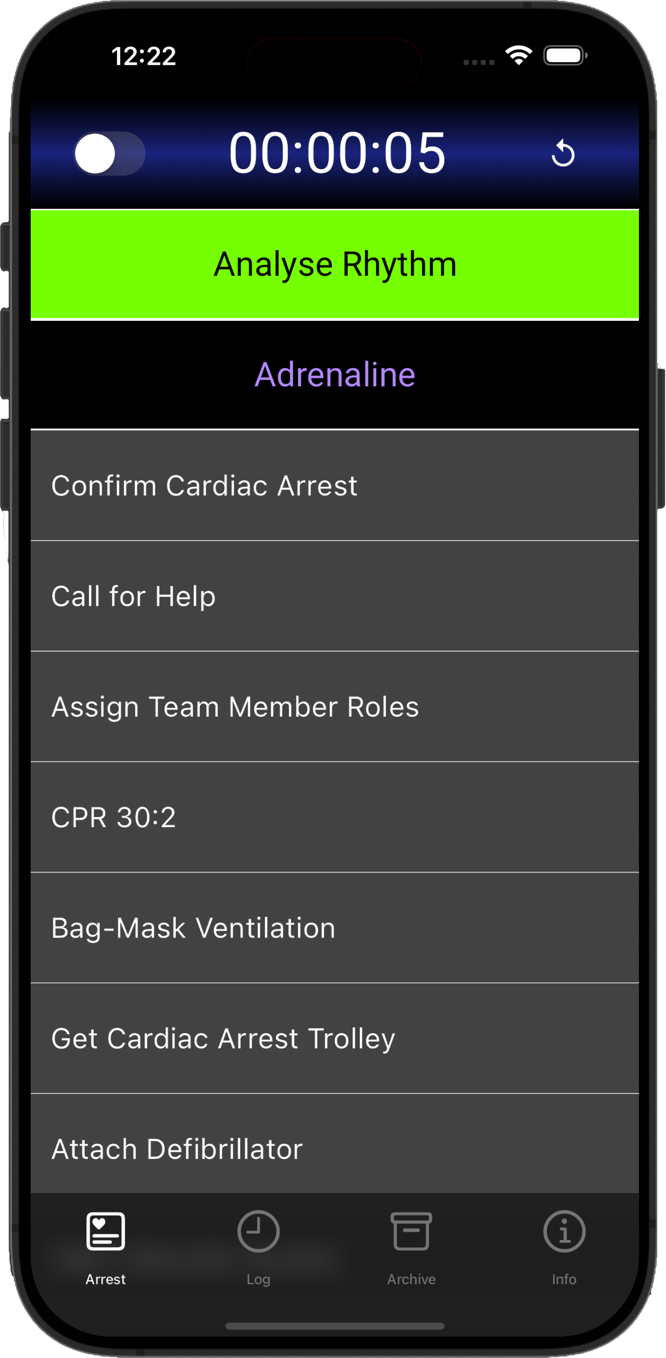
Task: Choose Assign Team Member Roles
Action: (x=334, y=707)
